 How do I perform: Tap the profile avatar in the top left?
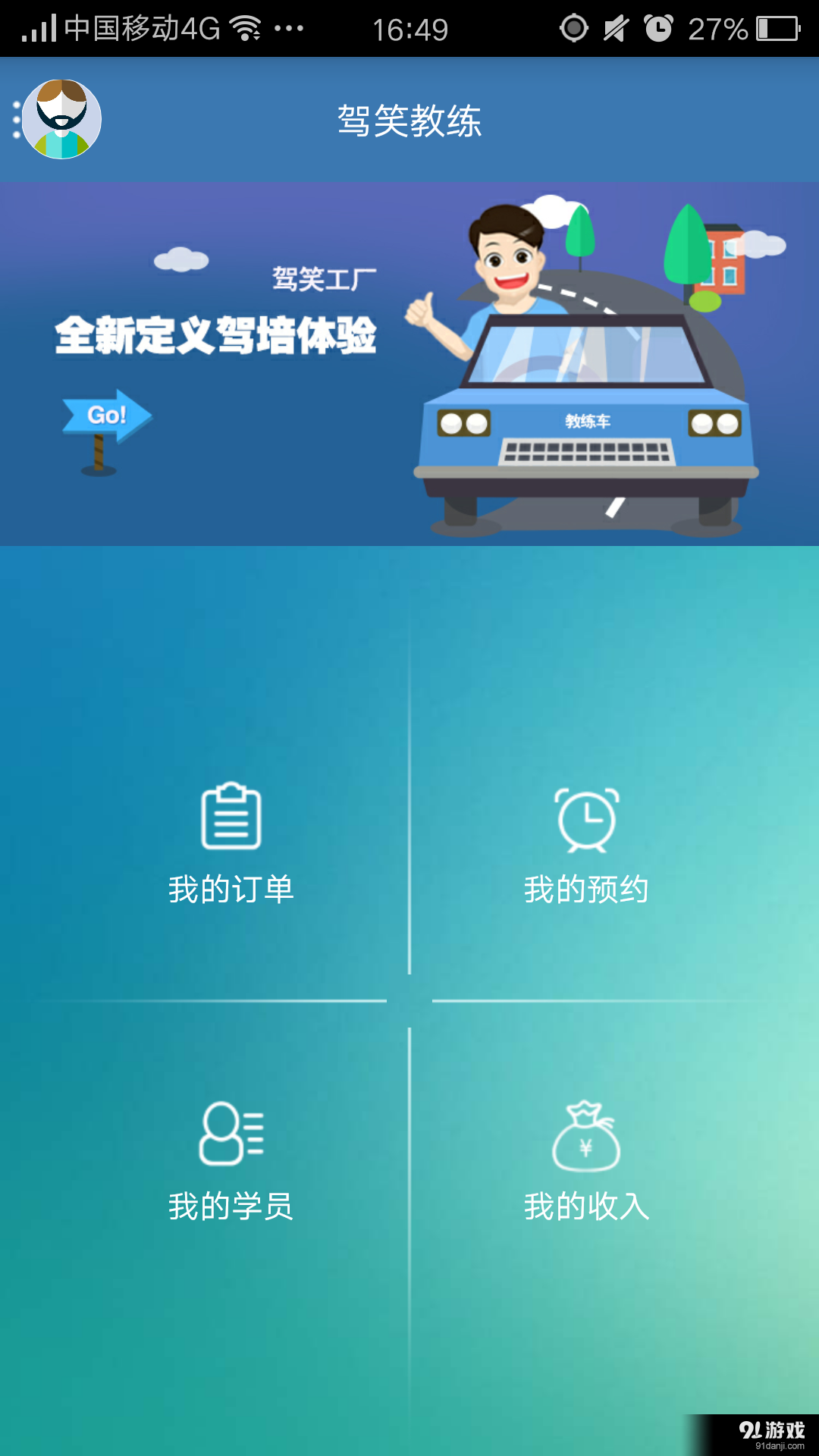(x=62, y=118)
